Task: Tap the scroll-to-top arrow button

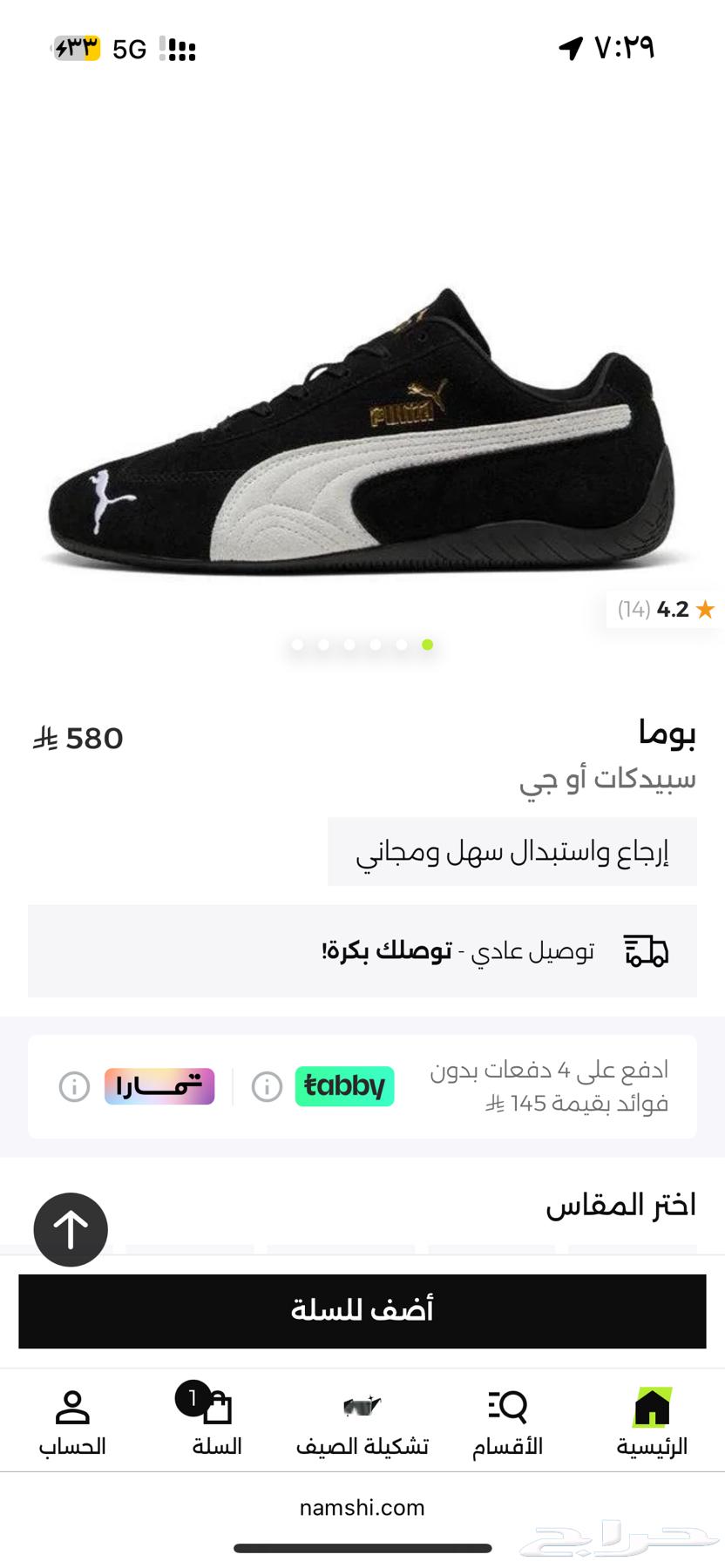Action: pyautogui.click(x=70, y=1229)
